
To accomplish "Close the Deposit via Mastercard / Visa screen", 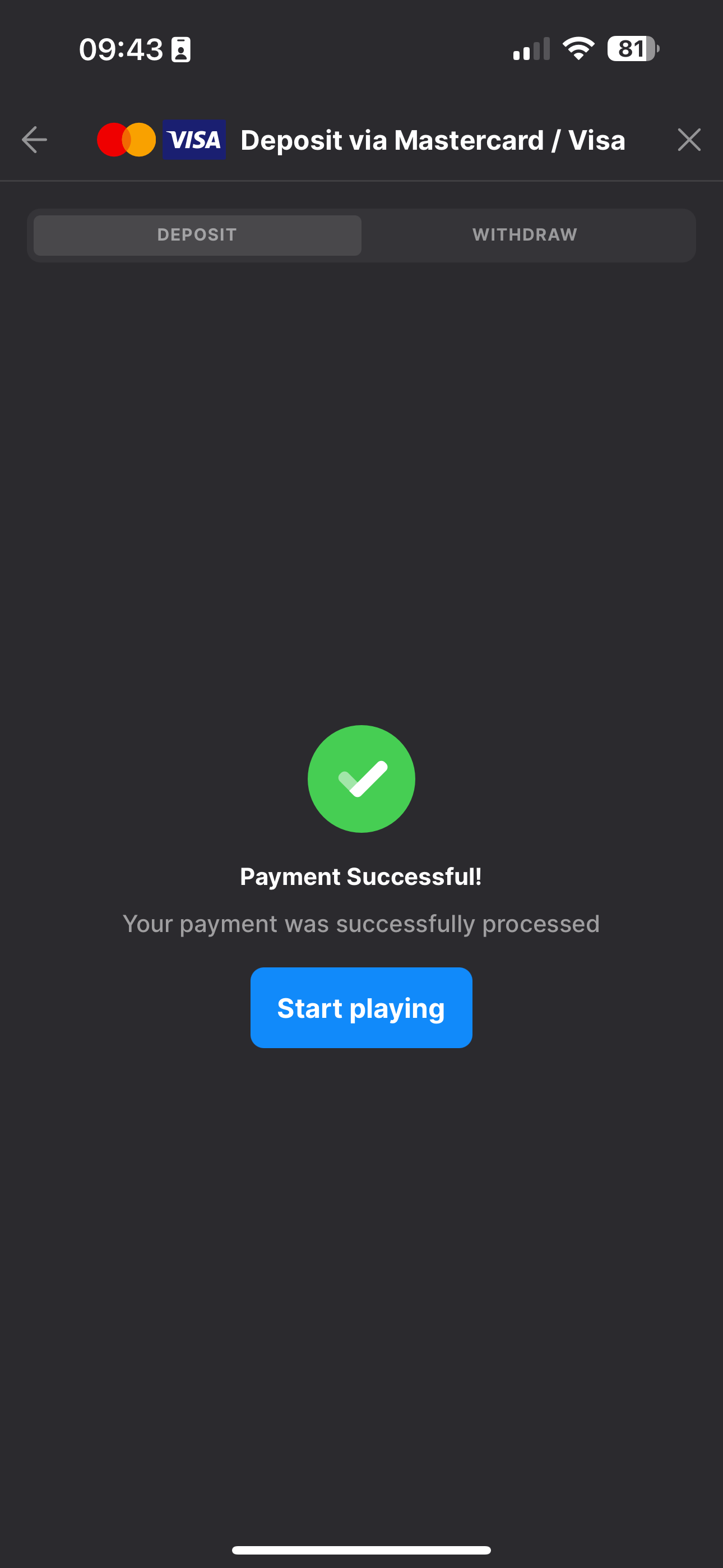I will tap(689, 140).
